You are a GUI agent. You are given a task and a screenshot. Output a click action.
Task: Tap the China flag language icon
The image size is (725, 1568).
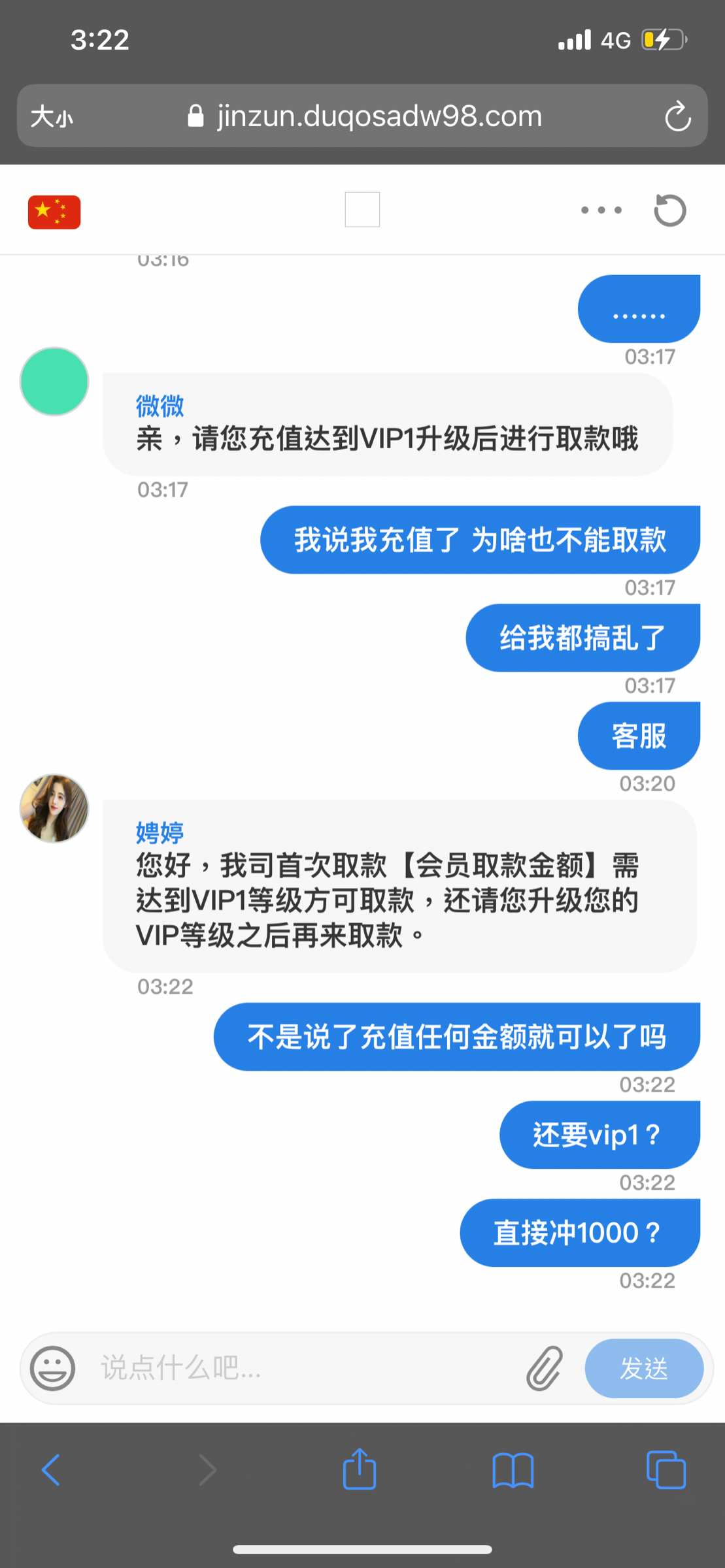click(x=54, y=210)
